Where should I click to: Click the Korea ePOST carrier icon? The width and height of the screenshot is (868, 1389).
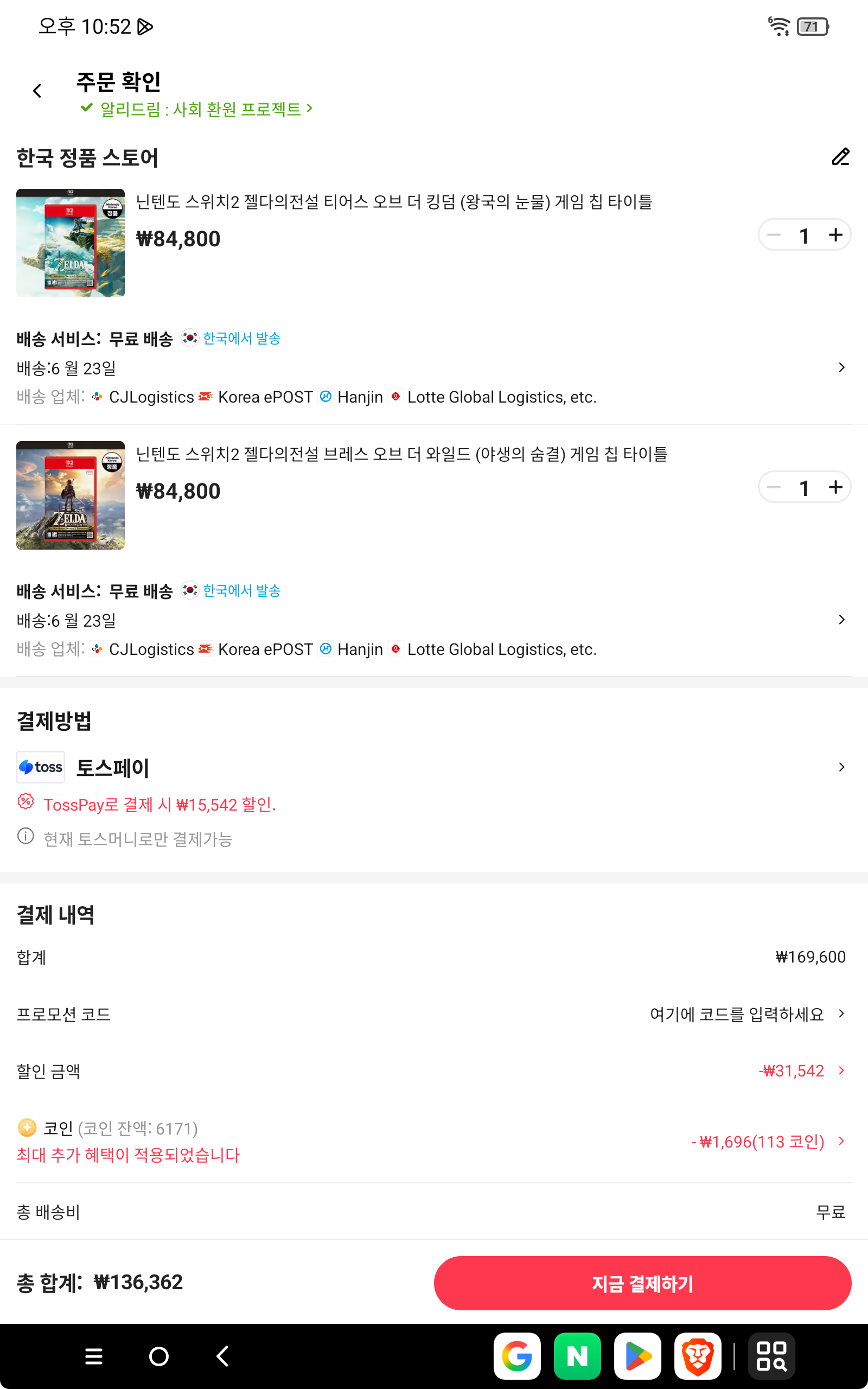(x=205, y=397)
